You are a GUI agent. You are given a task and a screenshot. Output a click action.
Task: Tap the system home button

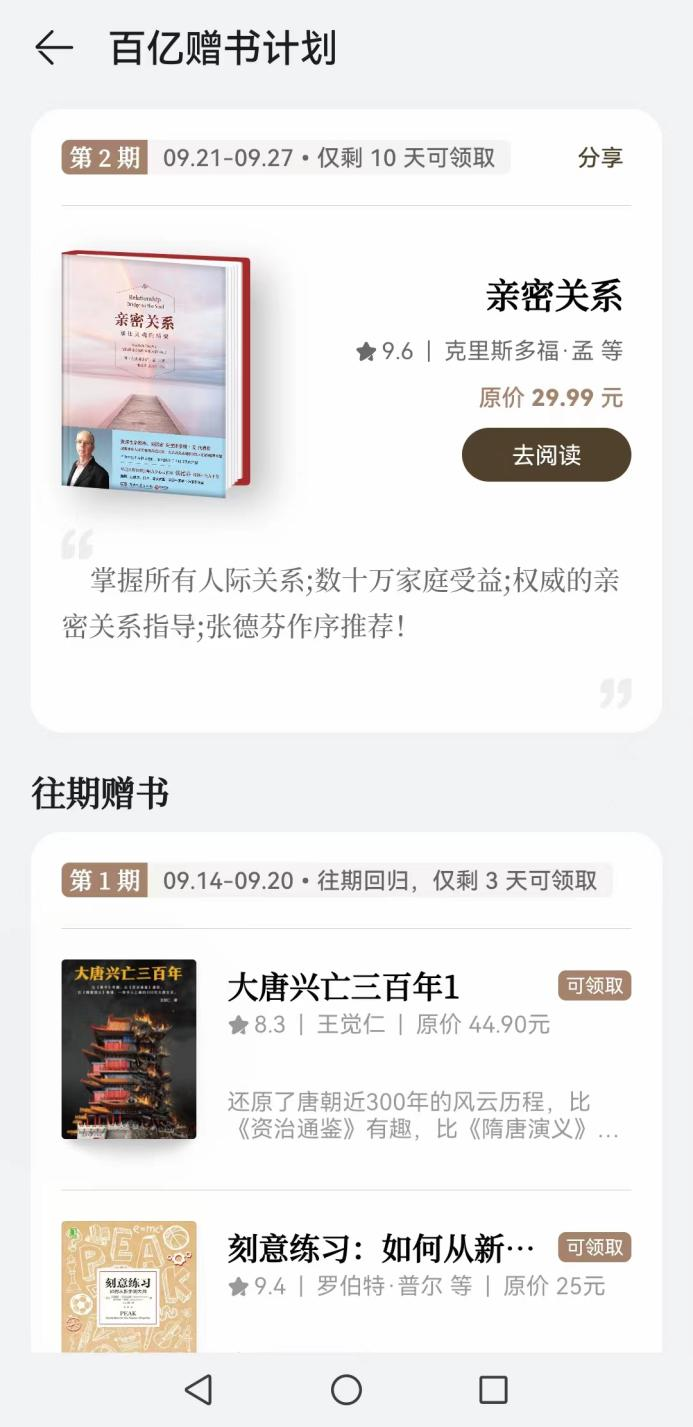346,1389
